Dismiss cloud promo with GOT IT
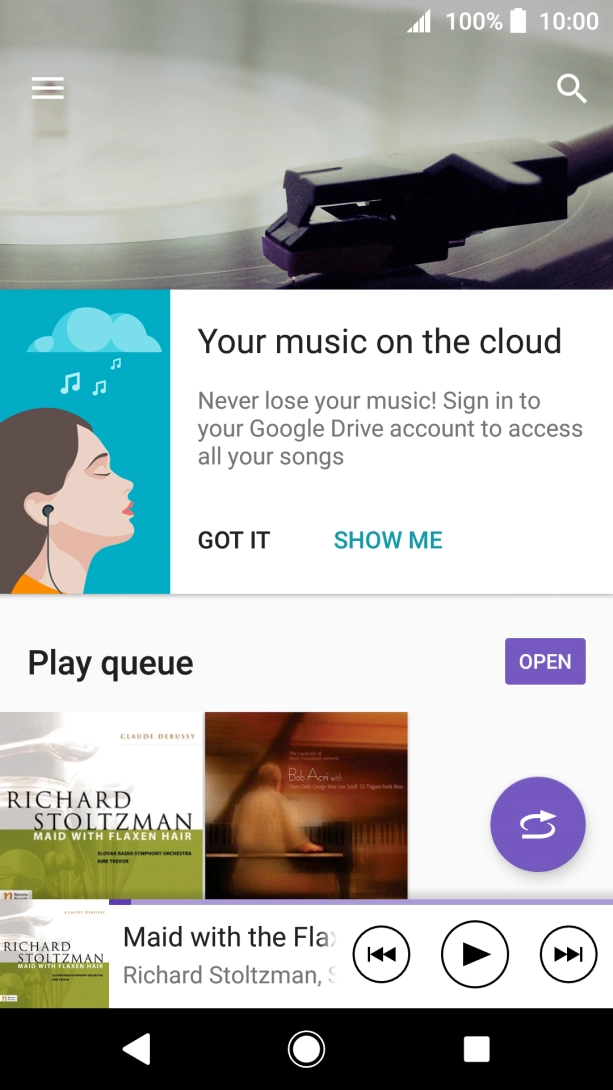 234,540
